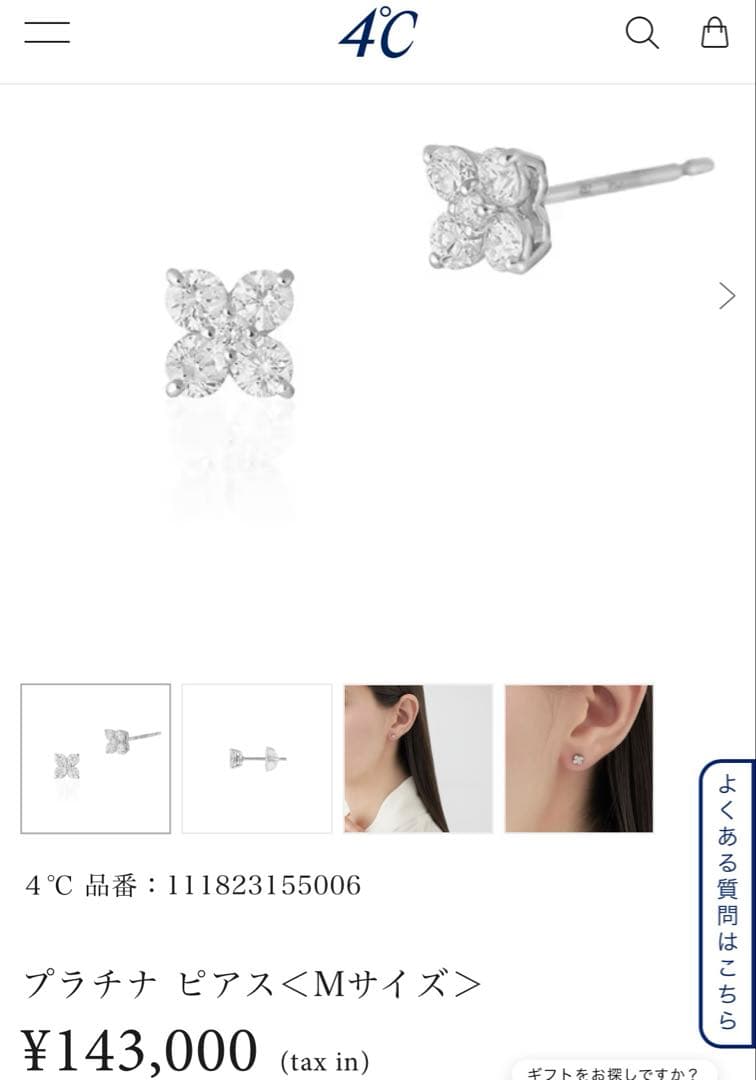Screen dimensions: 756x1080
Task: Advance carousel with the right chevron arrow
Action: [727, 296]
